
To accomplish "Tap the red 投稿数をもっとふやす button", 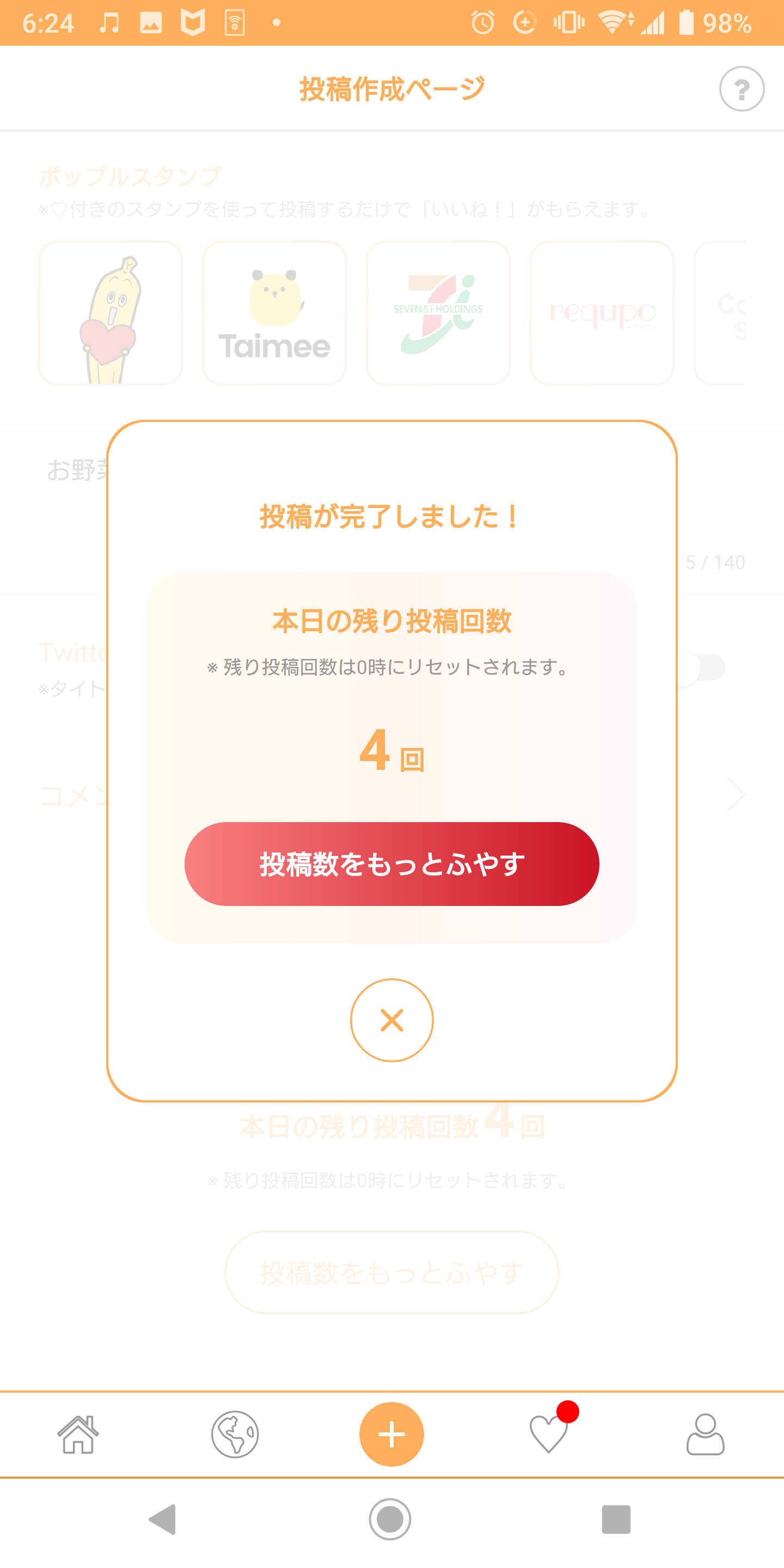I will pyautogui.click(x=391, y=863).
